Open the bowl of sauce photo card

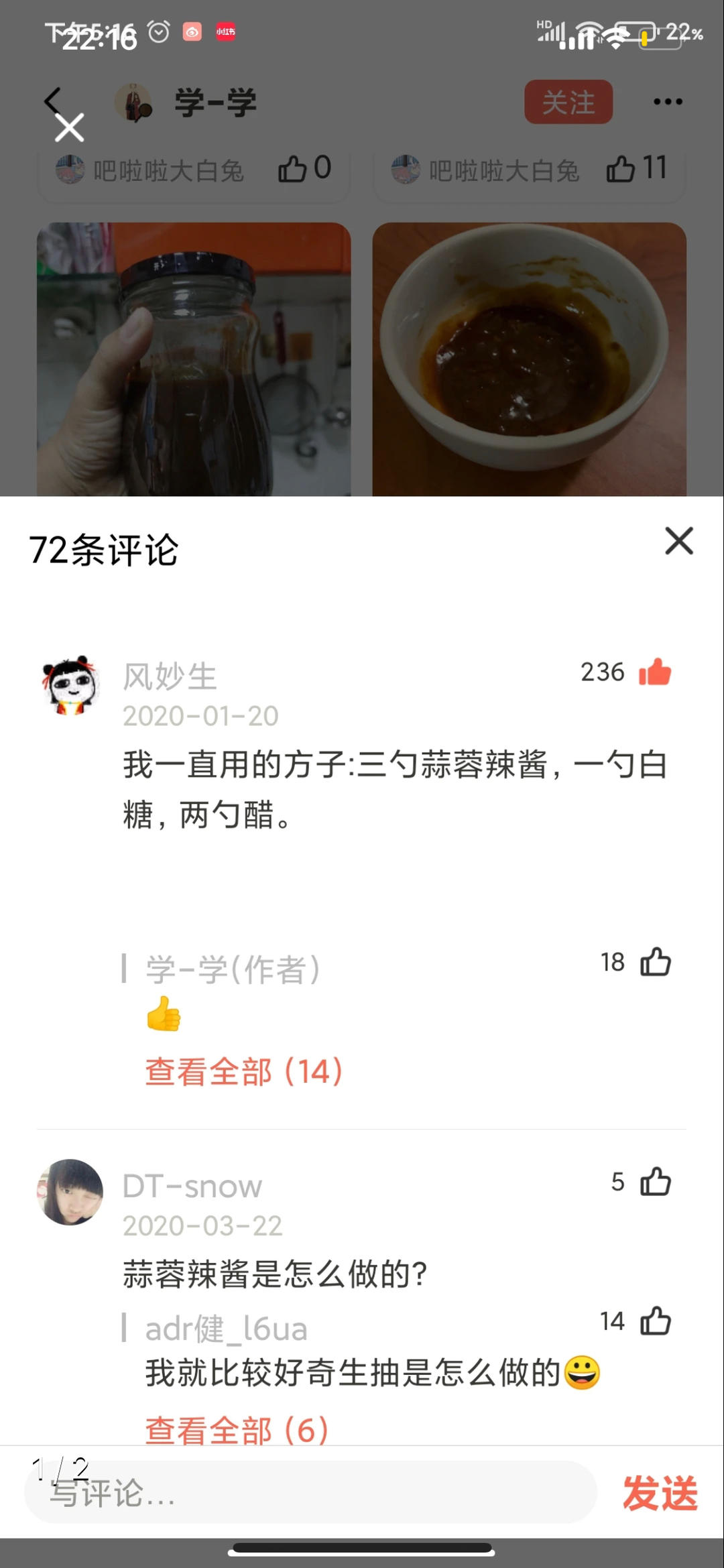point(529,359)
